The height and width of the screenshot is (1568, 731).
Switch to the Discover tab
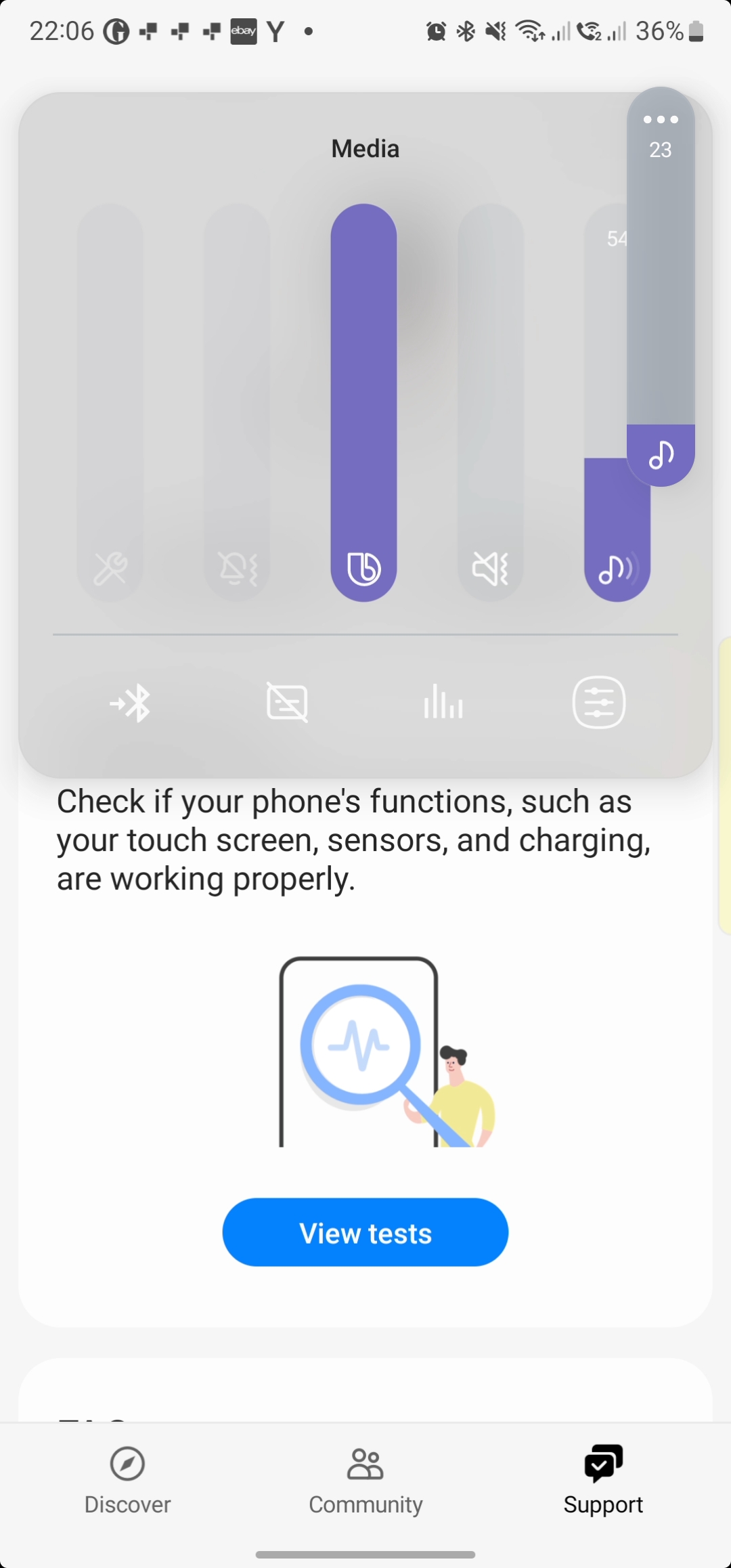tap(127, 1480)
